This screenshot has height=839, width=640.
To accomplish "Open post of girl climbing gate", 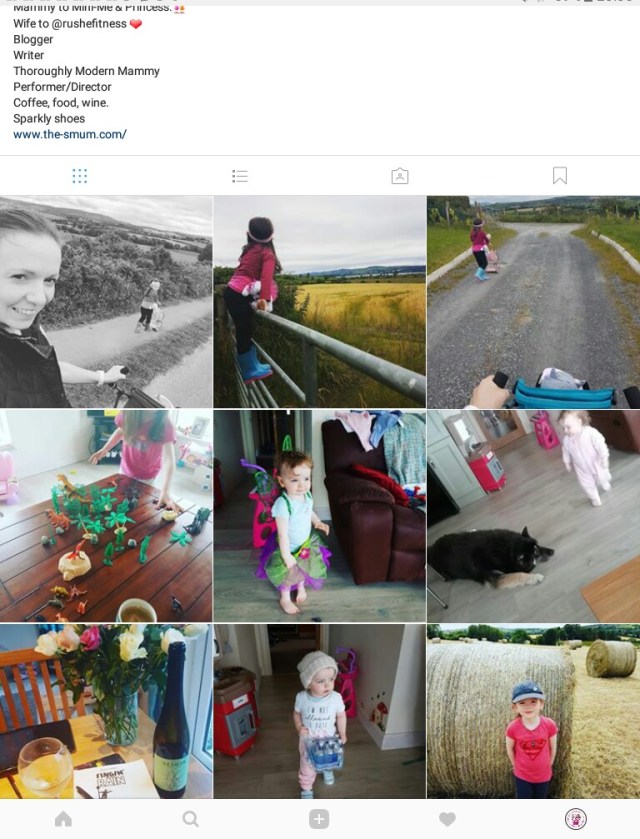I will pos(320,301).
